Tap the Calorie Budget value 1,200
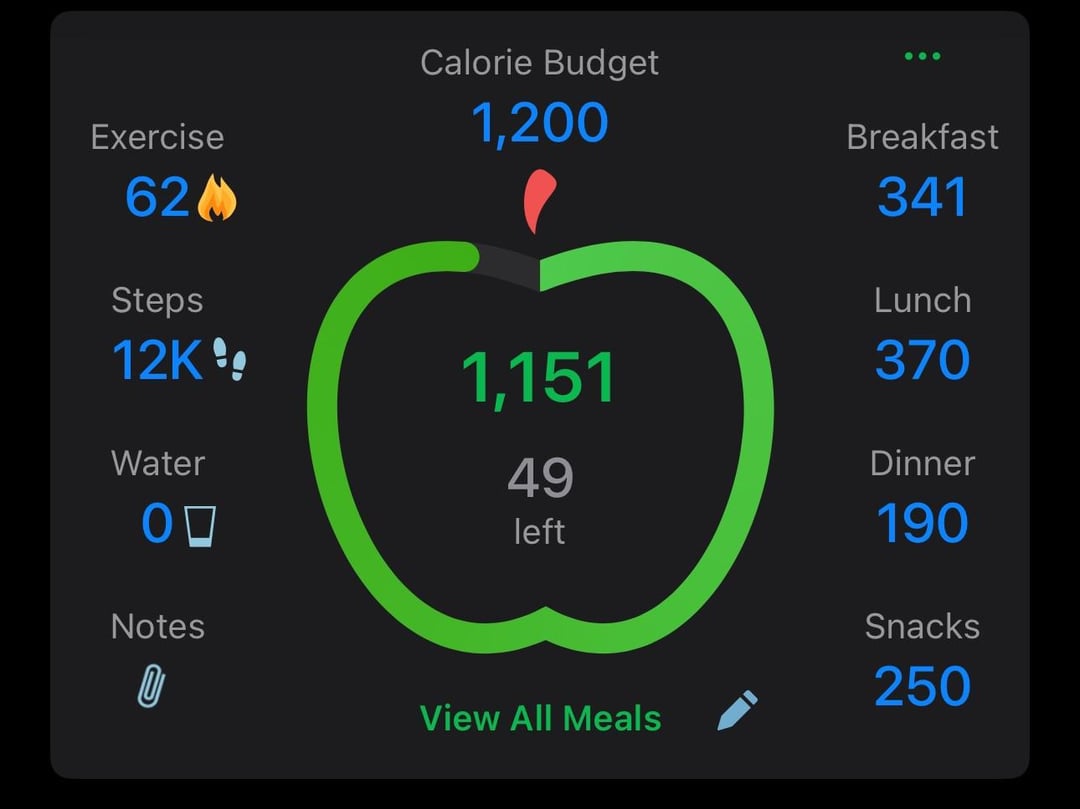Screen dimensions: 1080x809 tap(540, 124)
